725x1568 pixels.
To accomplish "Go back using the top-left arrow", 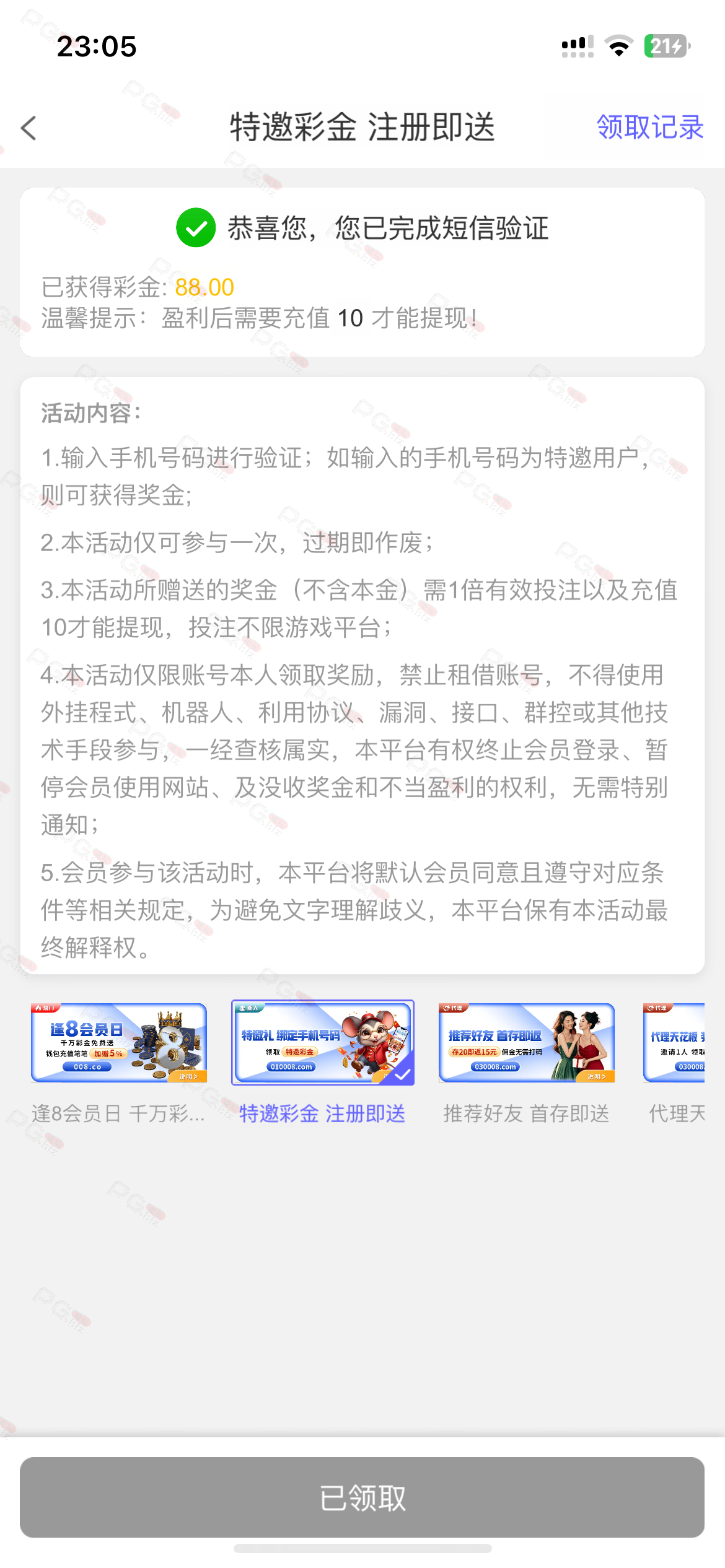I will (x=29, y=128).
